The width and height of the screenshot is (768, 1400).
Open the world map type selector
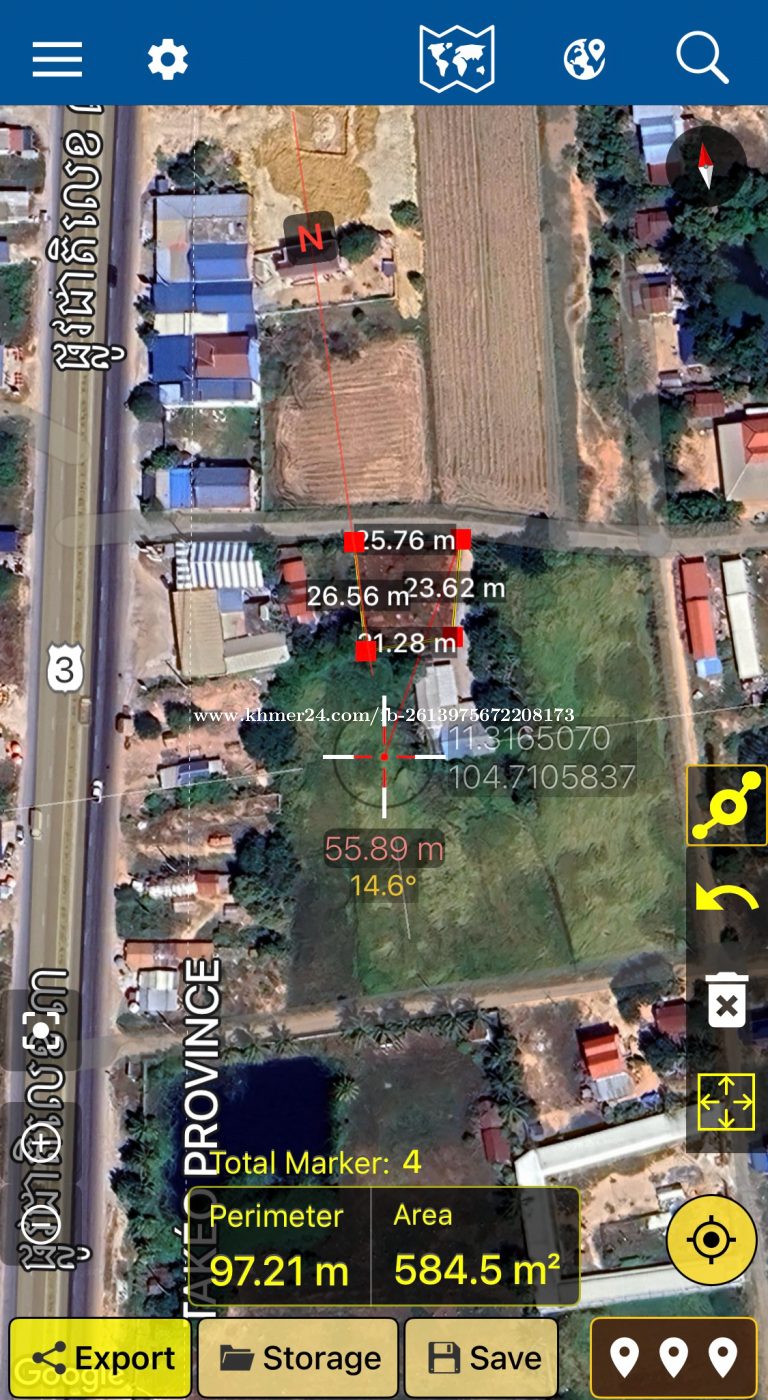tap(456, 58)
